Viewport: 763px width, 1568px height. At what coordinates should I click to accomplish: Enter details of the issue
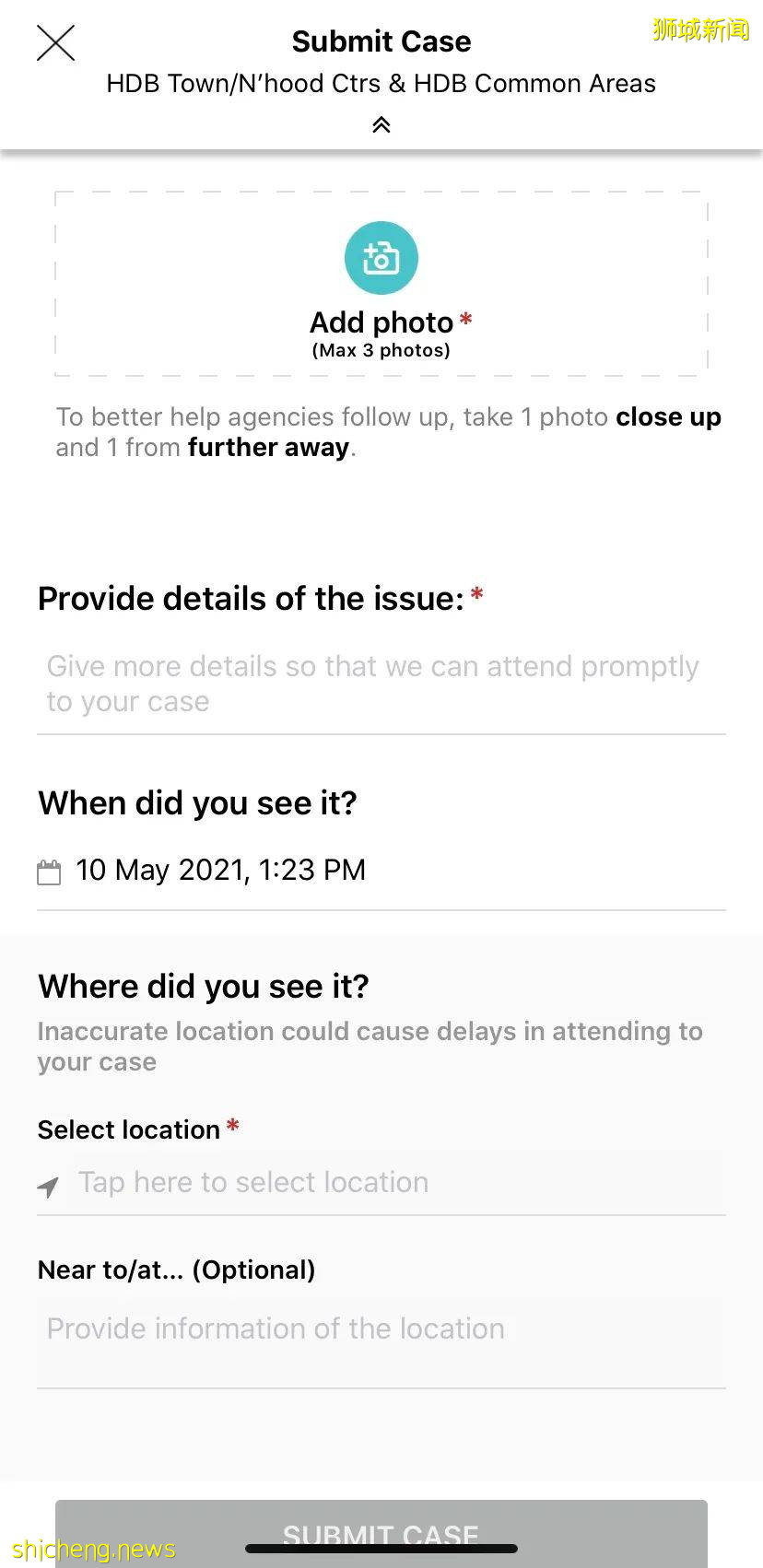click(x=381, y=684)
